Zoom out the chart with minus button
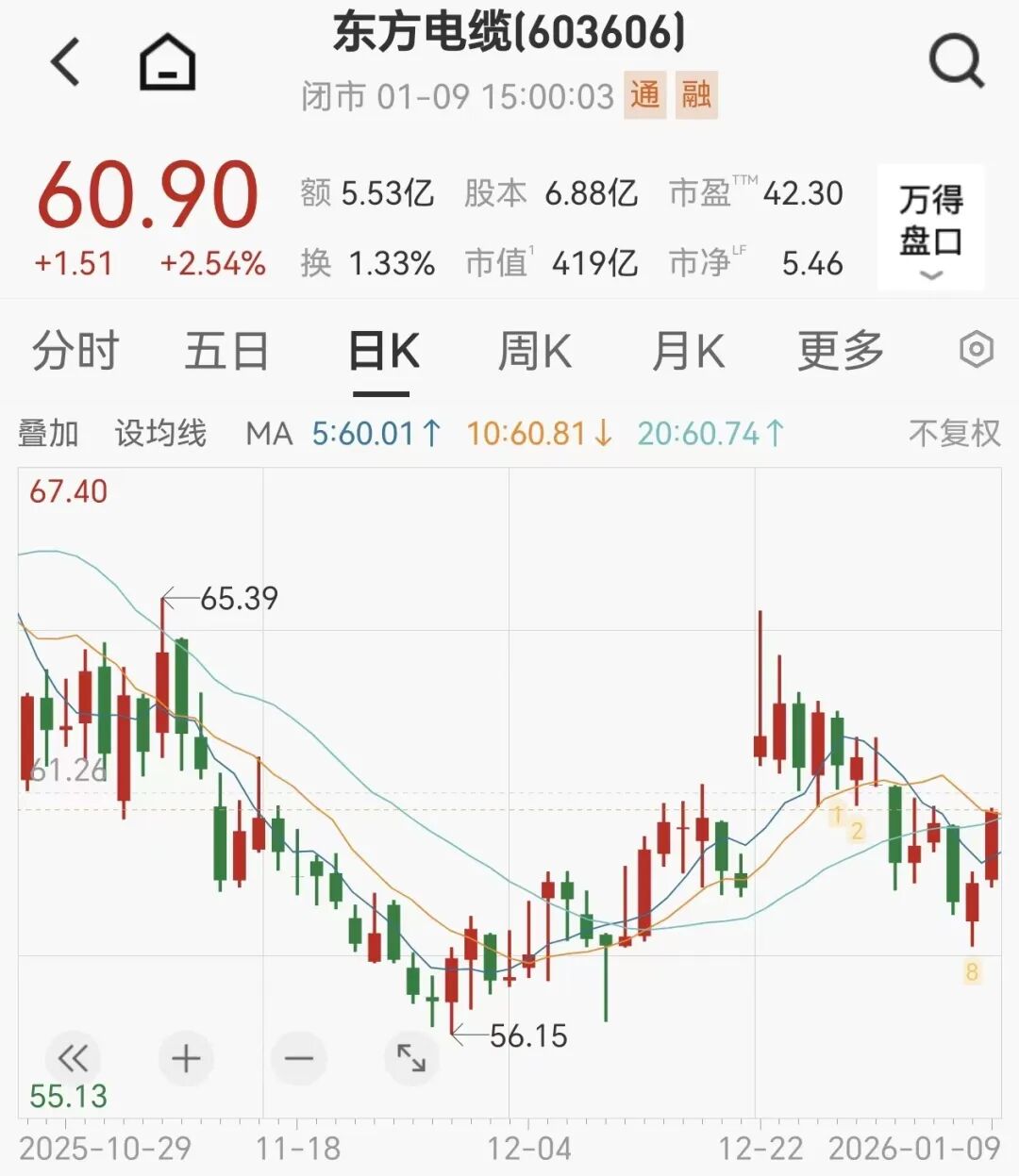The height and width of the screenshot is (1176, 1019). [x=299, y=1058]
